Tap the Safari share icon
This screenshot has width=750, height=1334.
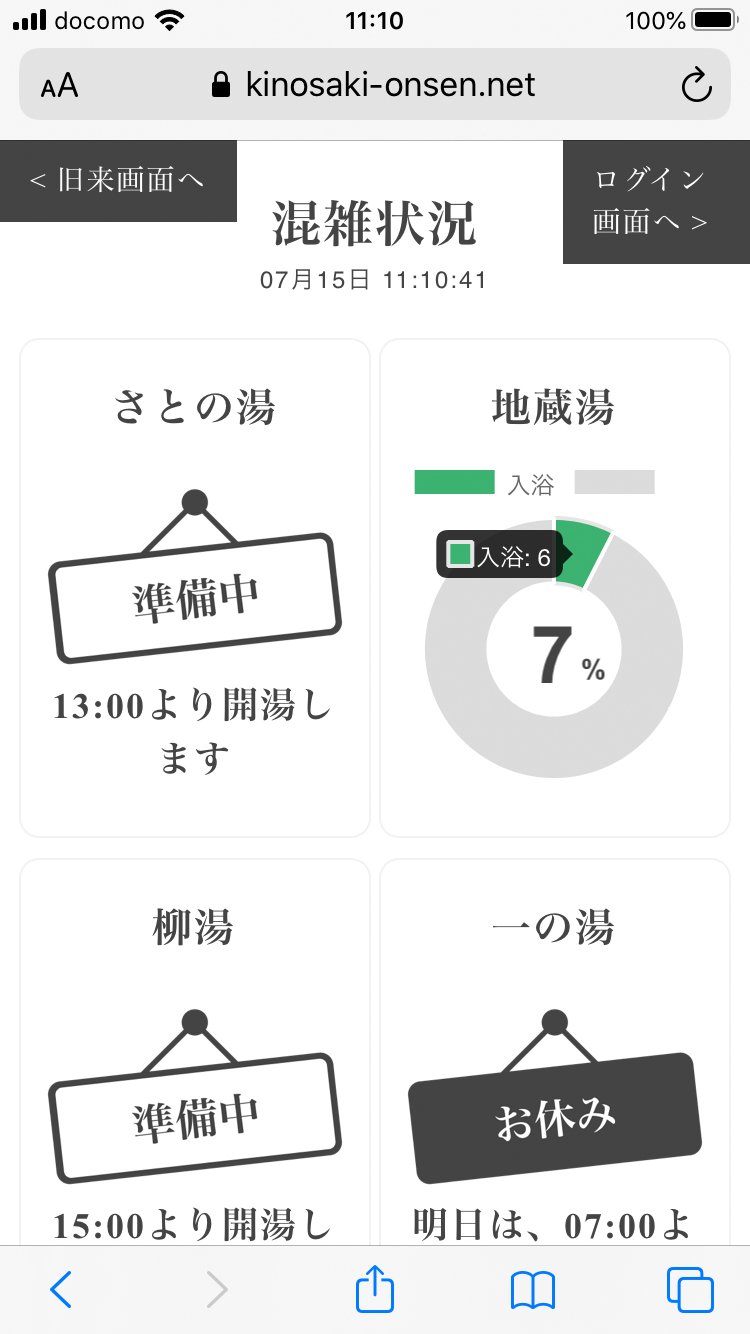(x=373, y=1290)
